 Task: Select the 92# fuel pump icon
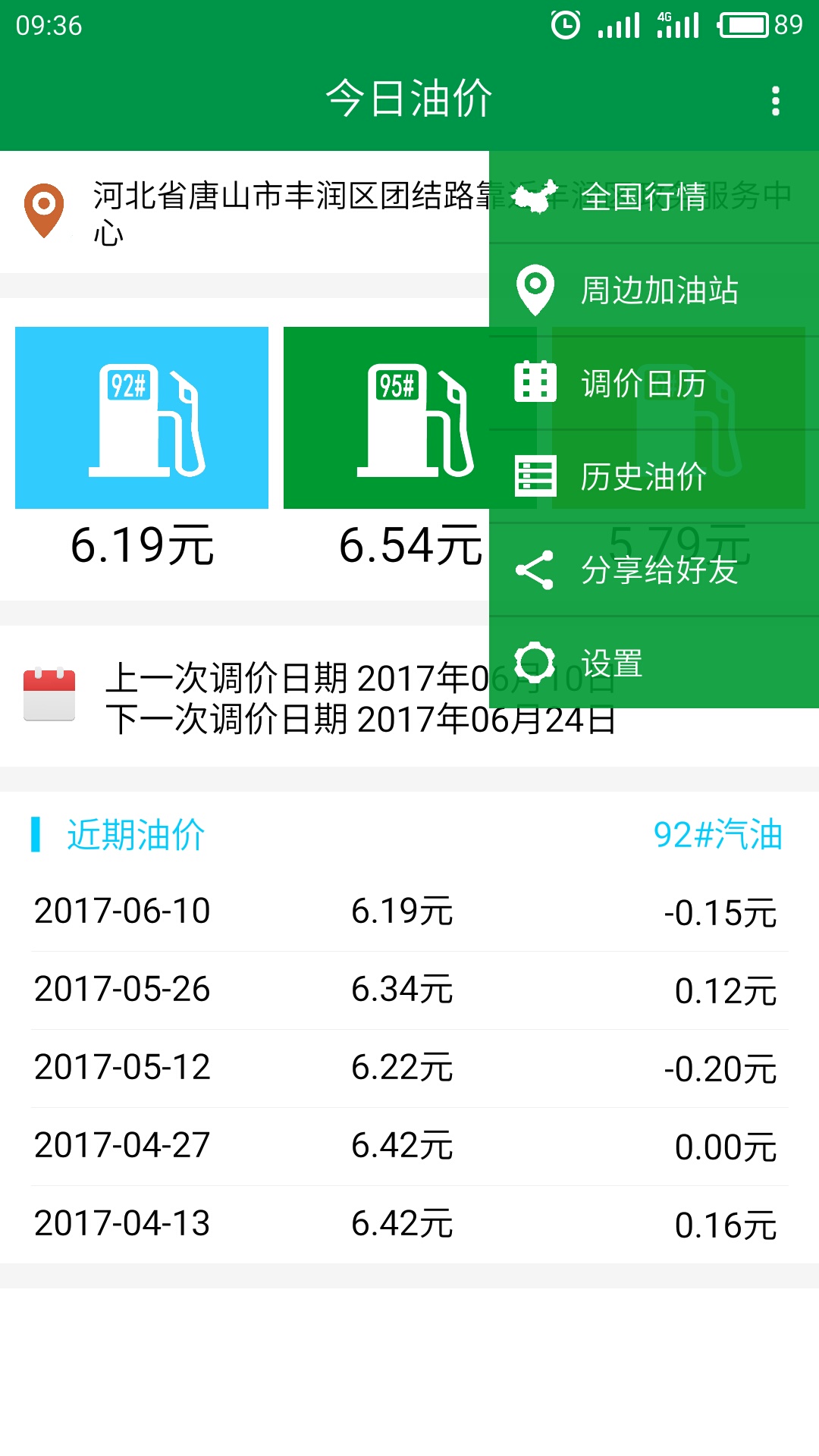[142, 419]
